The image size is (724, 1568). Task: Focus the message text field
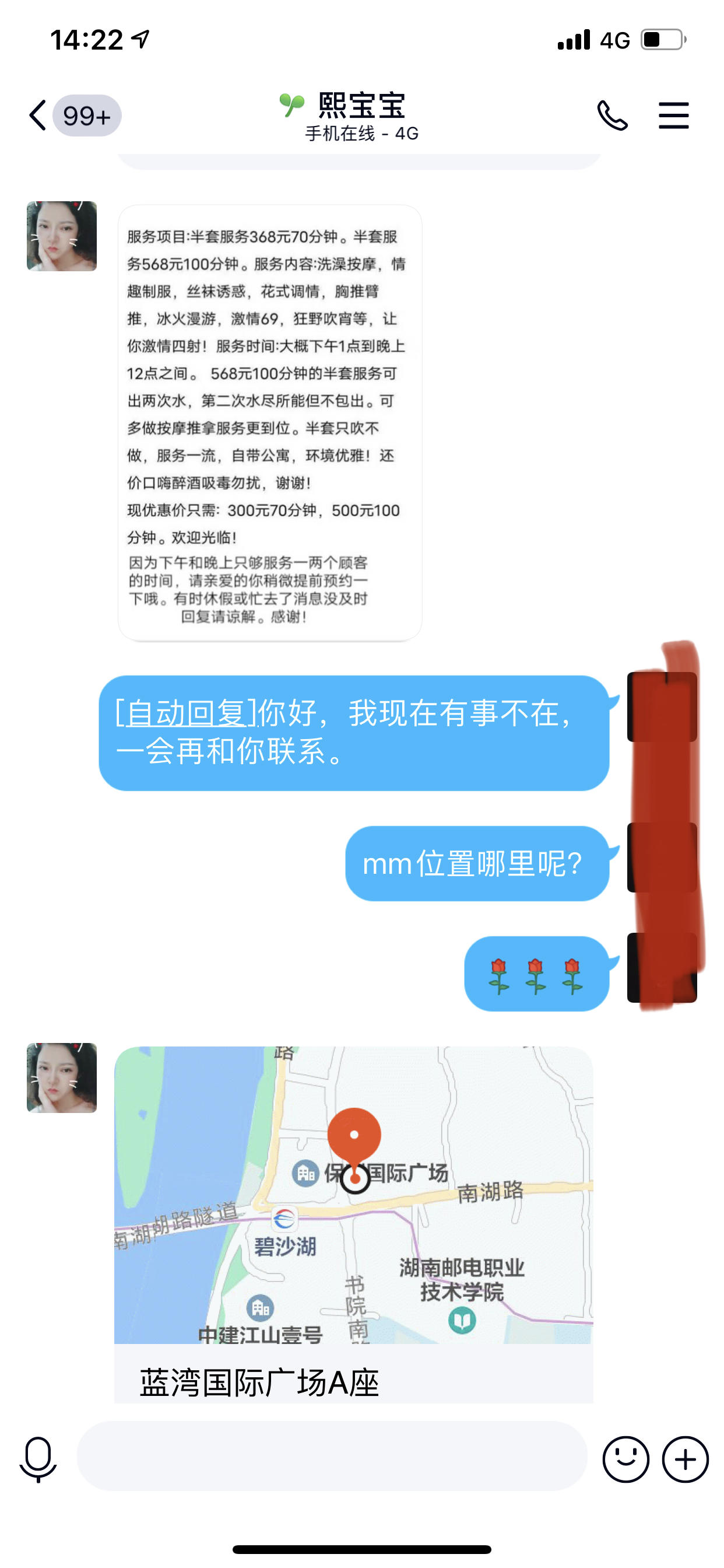click(x=332, y=1456)
